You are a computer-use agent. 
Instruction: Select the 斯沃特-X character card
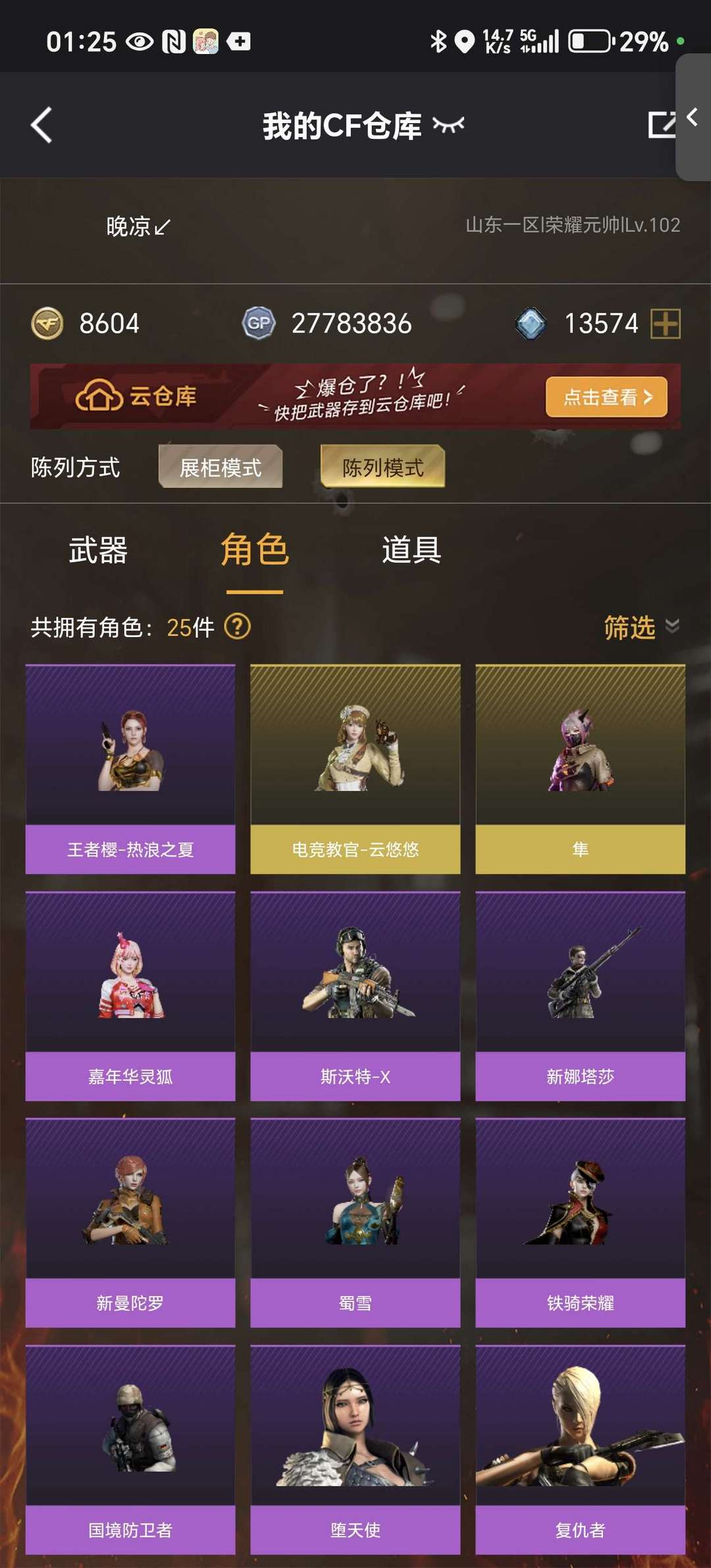pos(355,996)
